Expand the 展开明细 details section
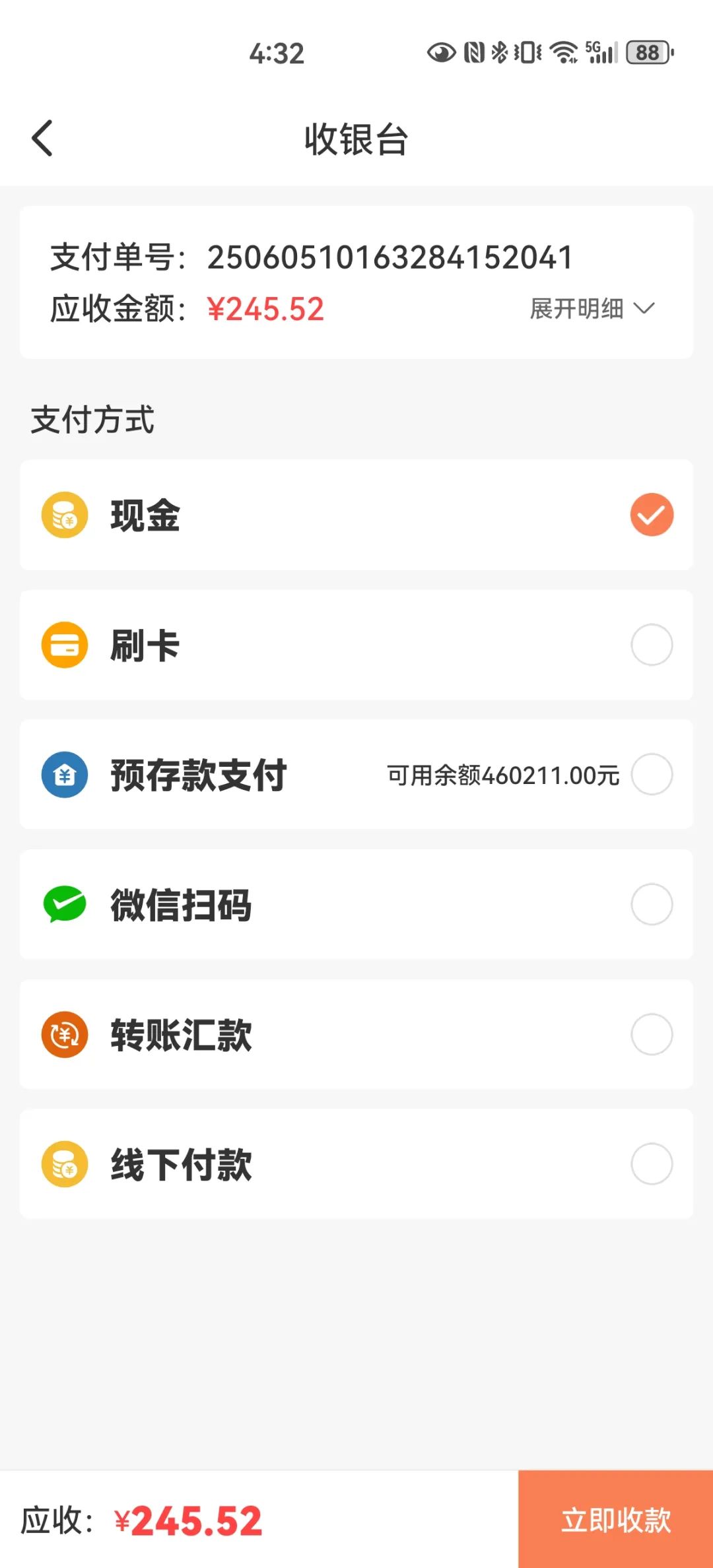 tap(578, 308)
